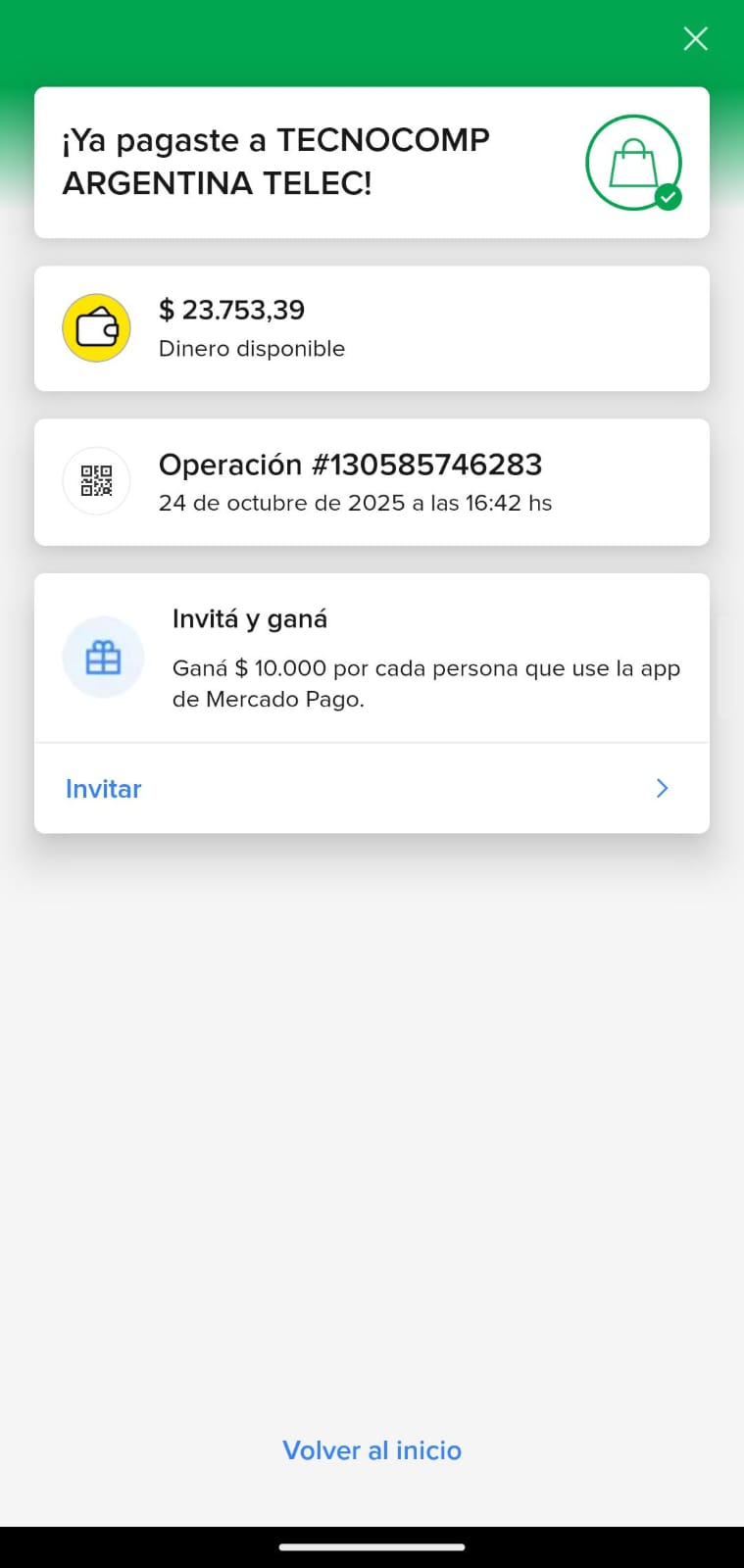
Task: Tap Volver al inicio
Action: (372, 1450)
